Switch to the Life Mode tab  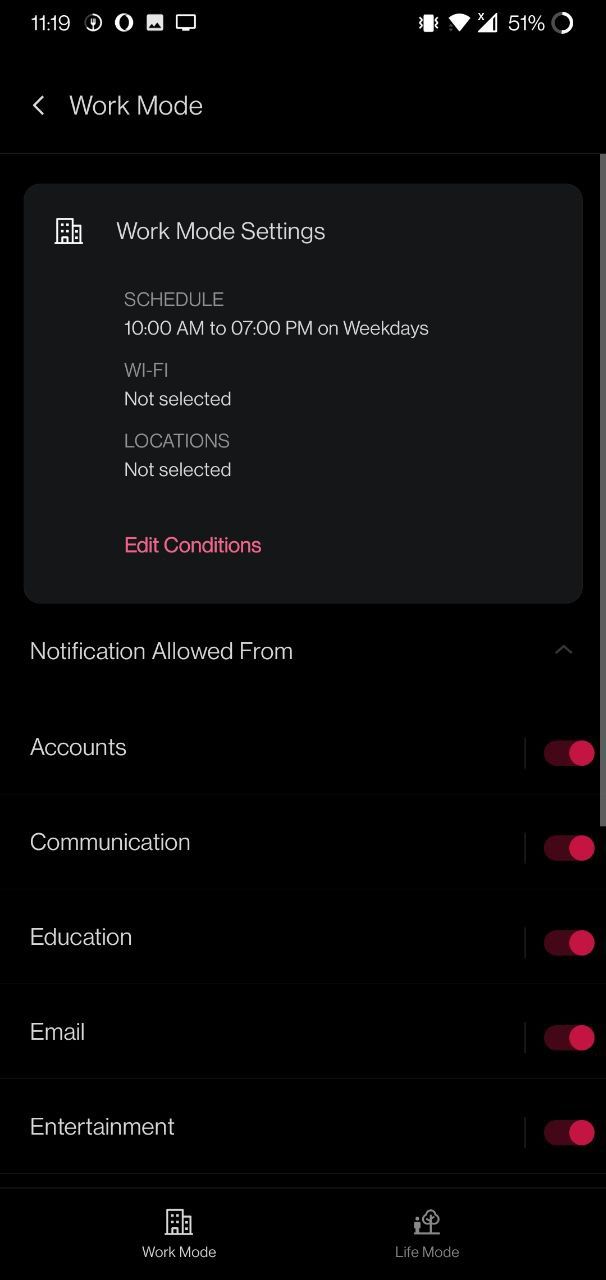coord(427,1233)
